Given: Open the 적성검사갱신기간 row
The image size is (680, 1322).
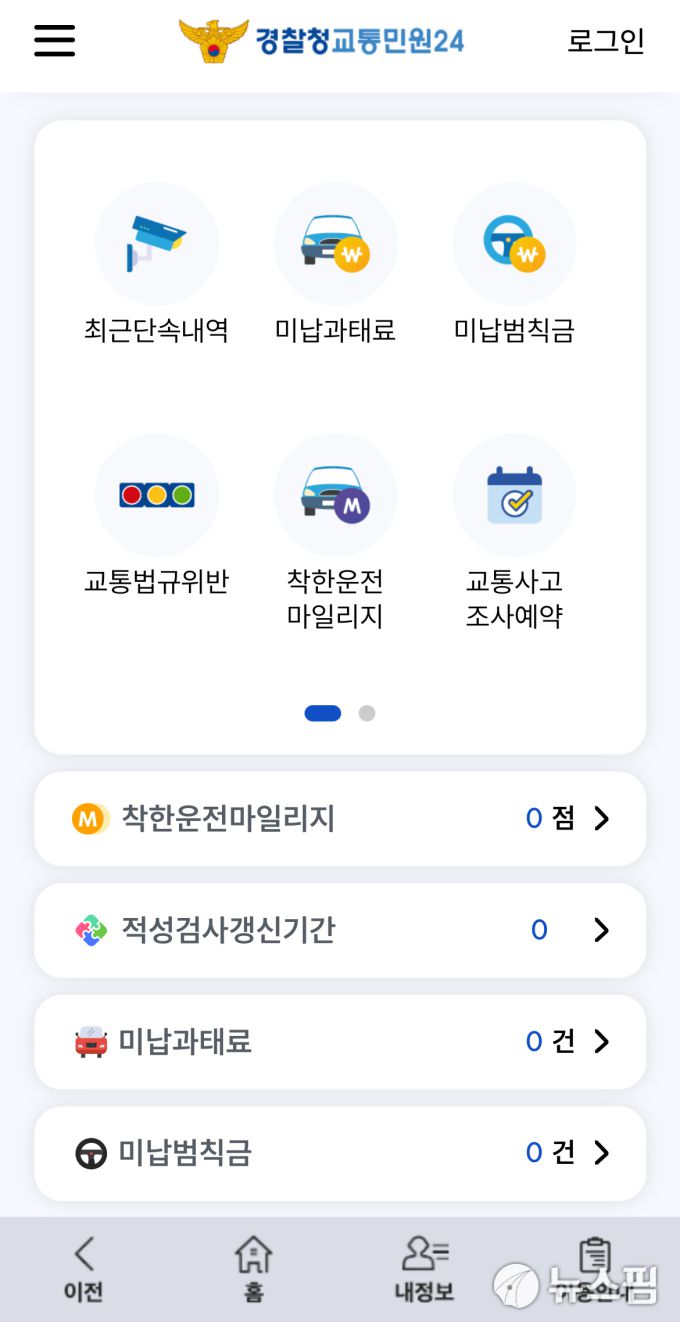Looking at the screenshot, I should point(340,930).
